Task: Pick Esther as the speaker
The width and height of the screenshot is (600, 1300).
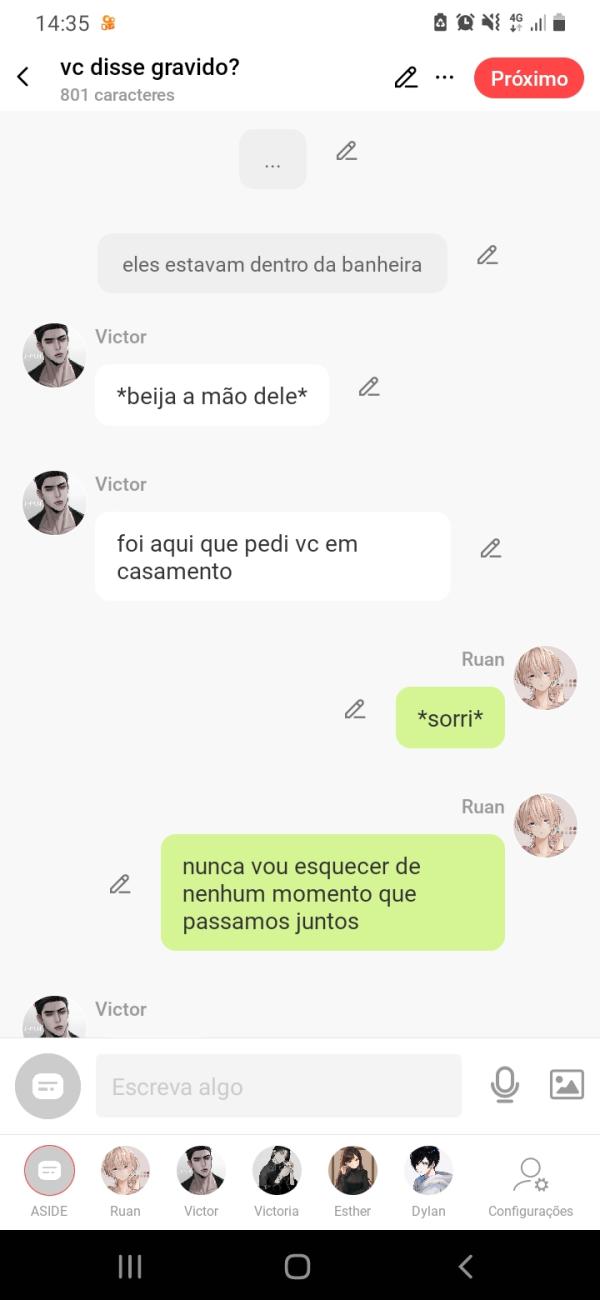Action: 353,1171
